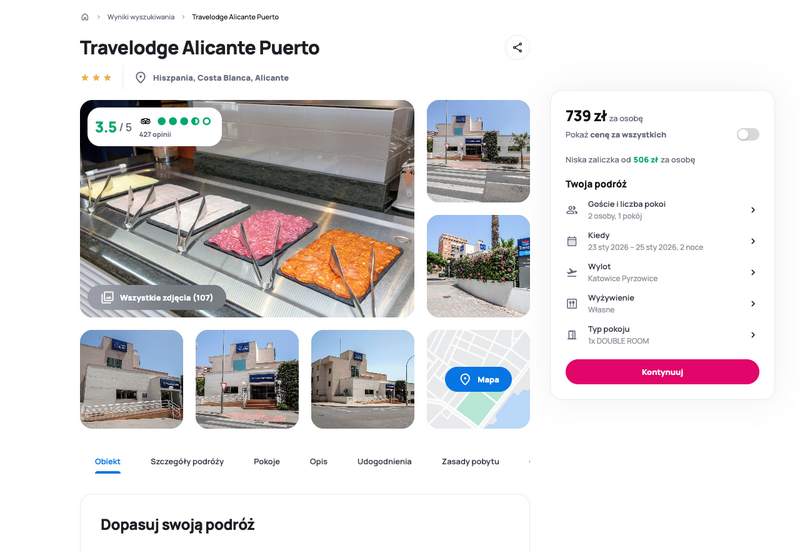Edit Goście i liczba pokoi
The image size is (800, 553).
[662, 209]
